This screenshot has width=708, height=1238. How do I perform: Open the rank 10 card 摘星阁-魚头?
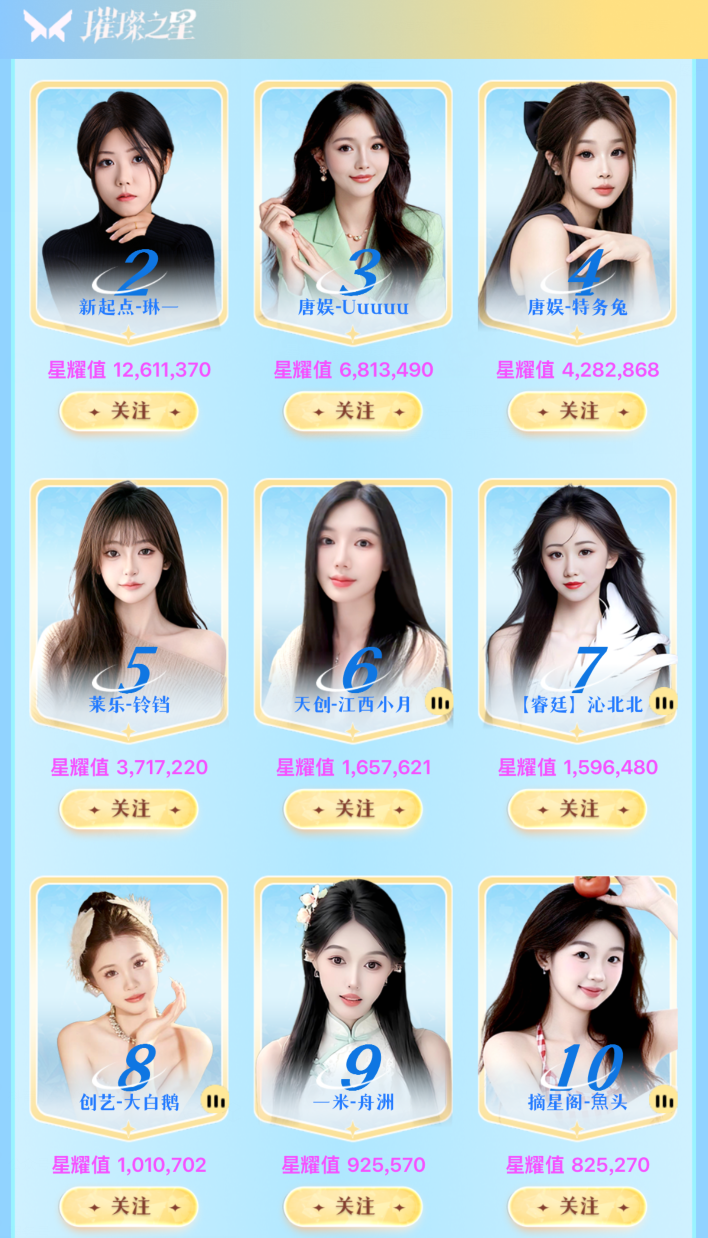tap(577, 996)
